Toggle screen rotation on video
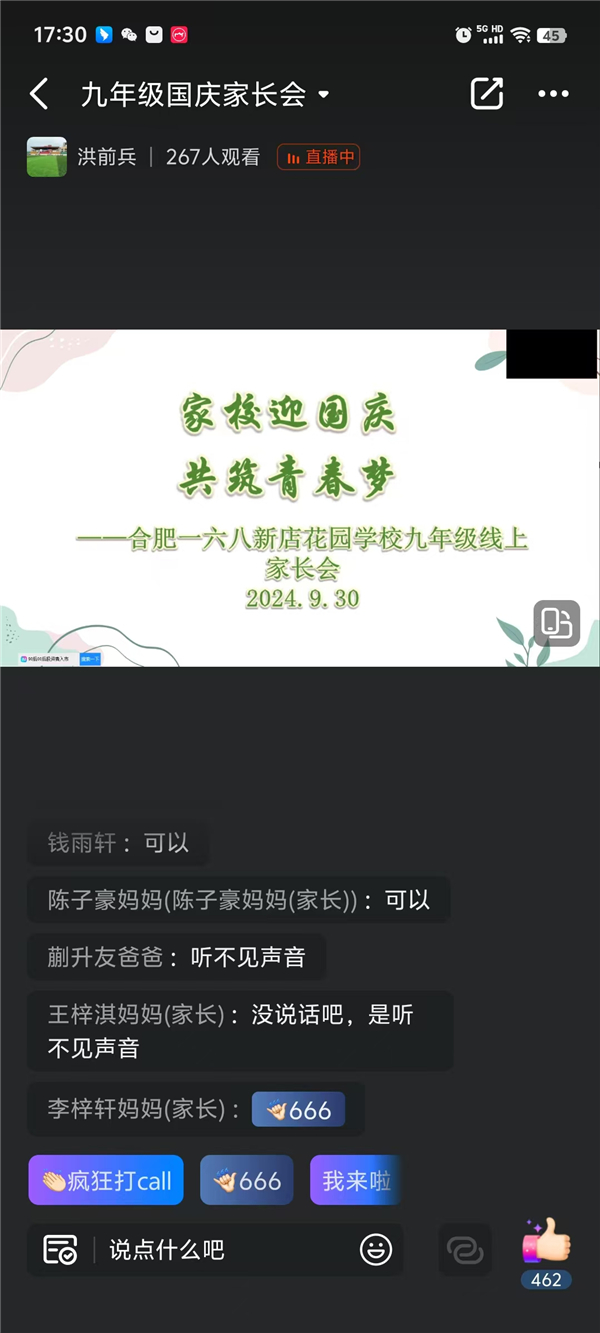Viewport: 600px width, 1333px height. click(x=556, y=623)
